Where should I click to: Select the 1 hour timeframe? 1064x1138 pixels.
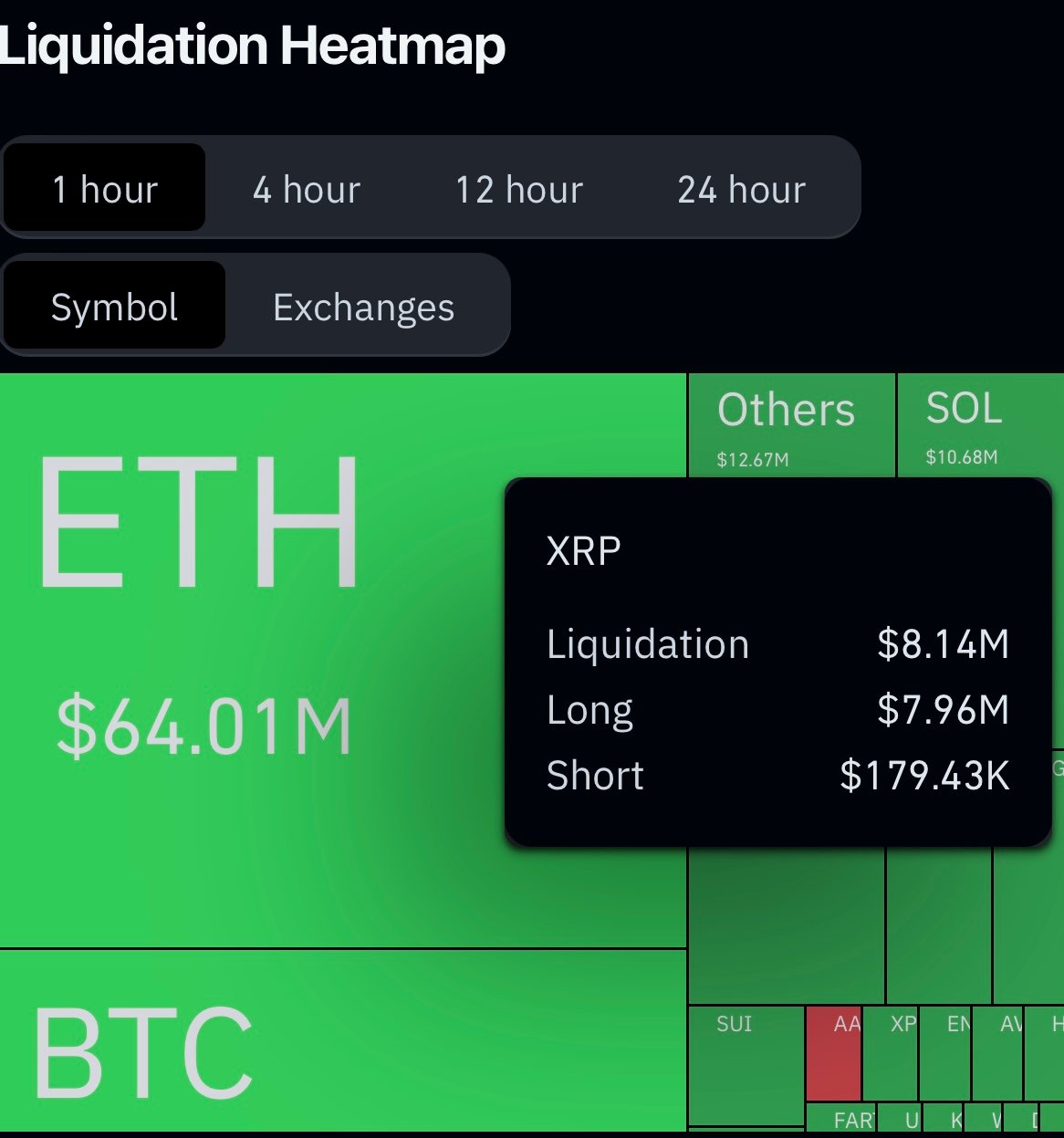click(105, 189)
